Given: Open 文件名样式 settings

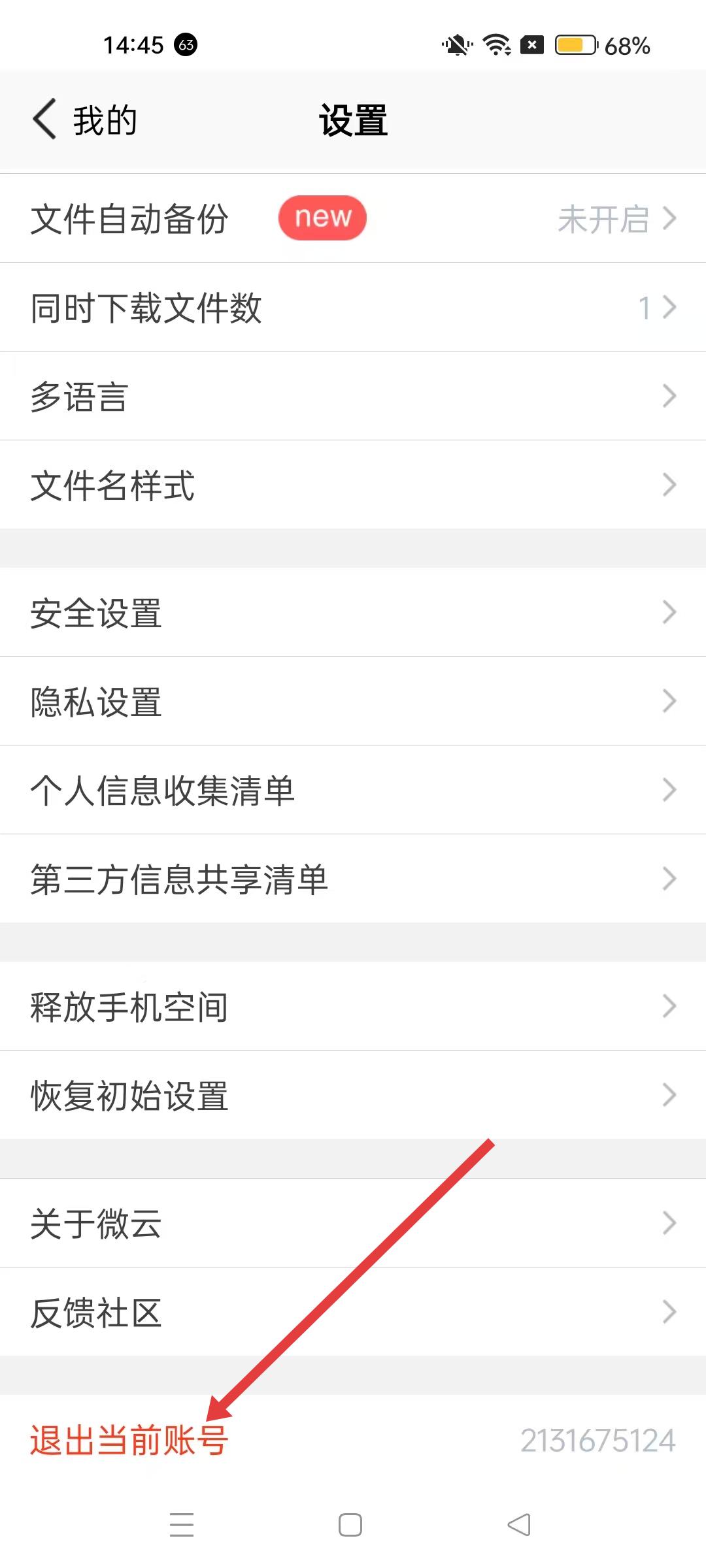Looking at the screenshot, I should (x=353, y=485).
